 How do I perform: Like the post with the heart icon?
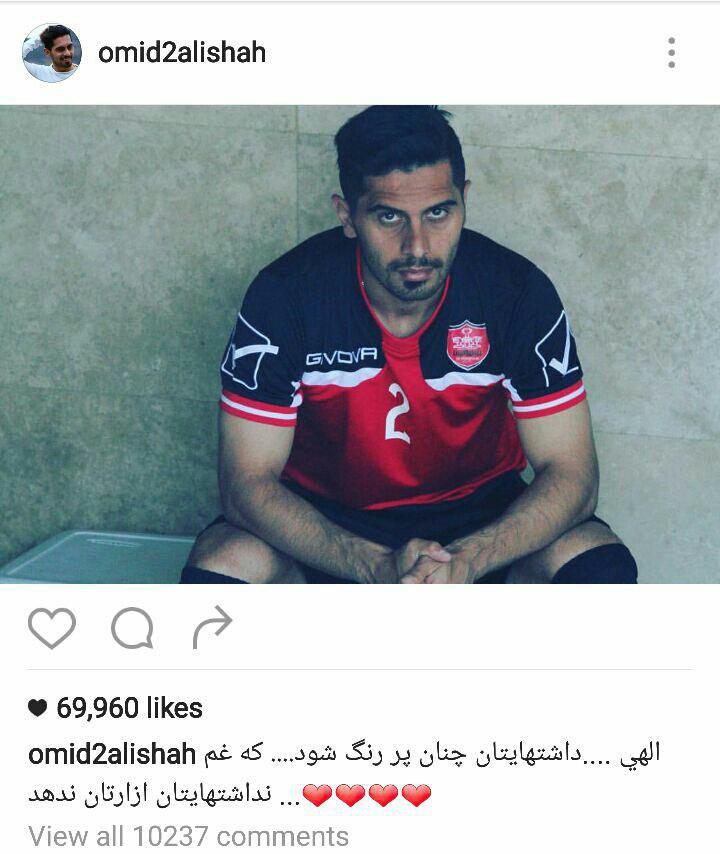tap(52, 628)
